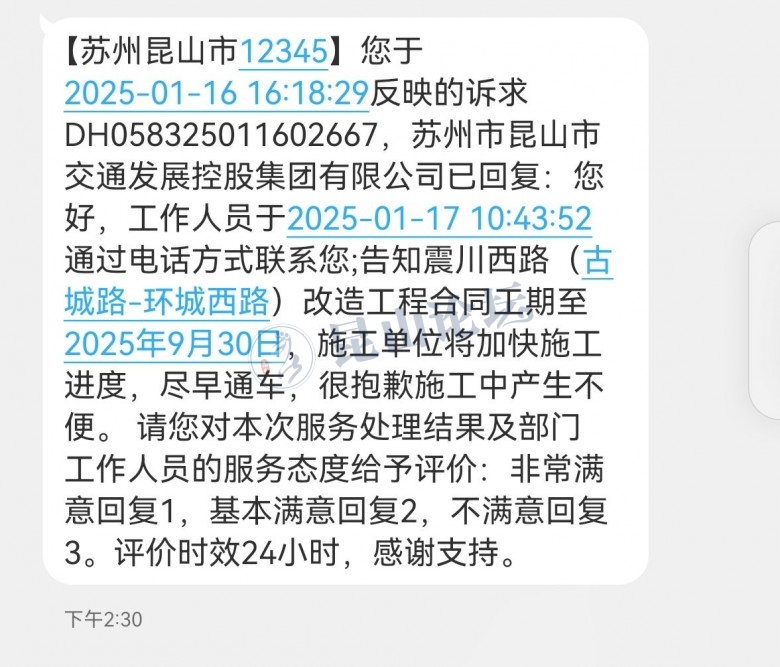Open the 2025-01-16 16:18:29 timestamp link
Image resolution: width=780 pixels, height=667 pixels.
click(217, 93)
